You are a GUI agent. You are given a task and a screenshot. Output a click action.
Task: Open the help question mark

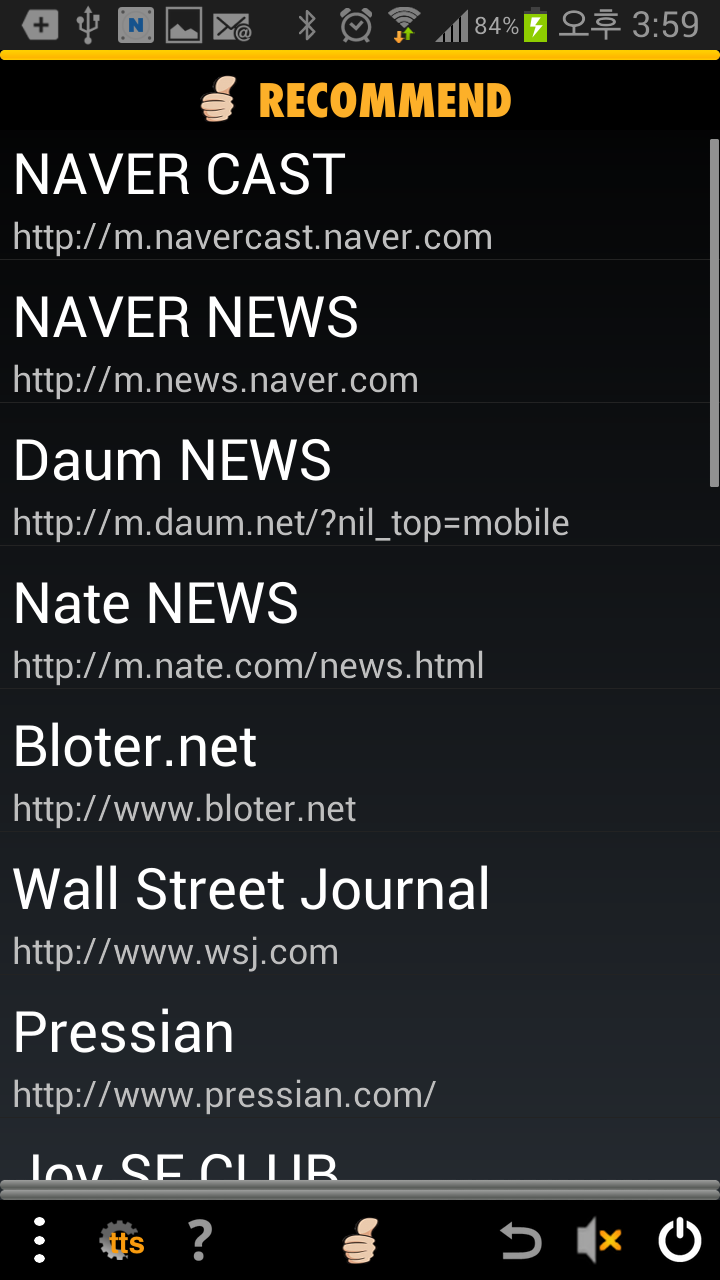click(x=200, y=1241)
